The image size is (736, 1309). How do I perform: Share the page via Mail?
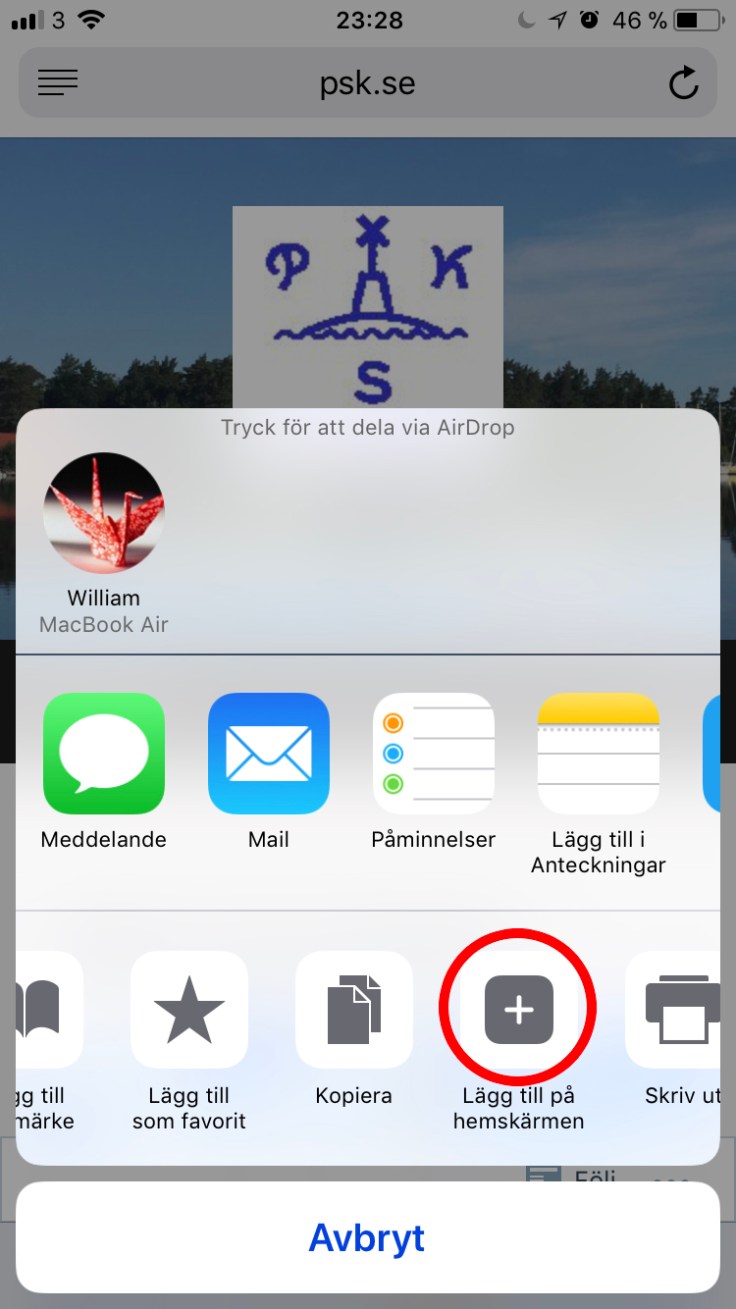(x=268, y=754)
